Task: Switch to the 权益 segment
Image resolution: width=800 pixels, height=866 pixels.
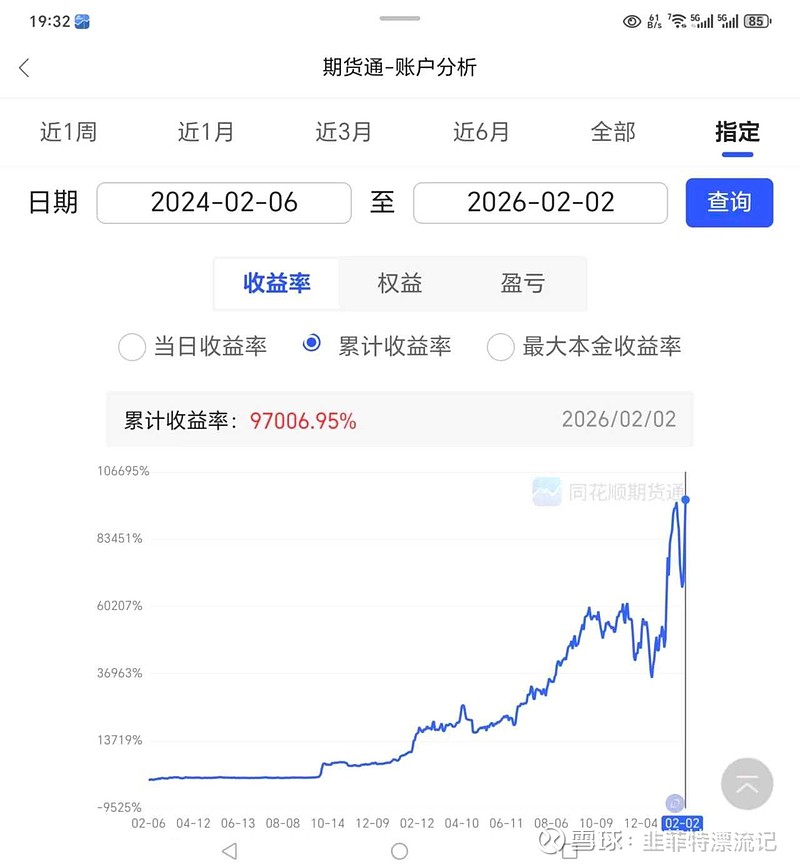Action: tap(400, 283)
